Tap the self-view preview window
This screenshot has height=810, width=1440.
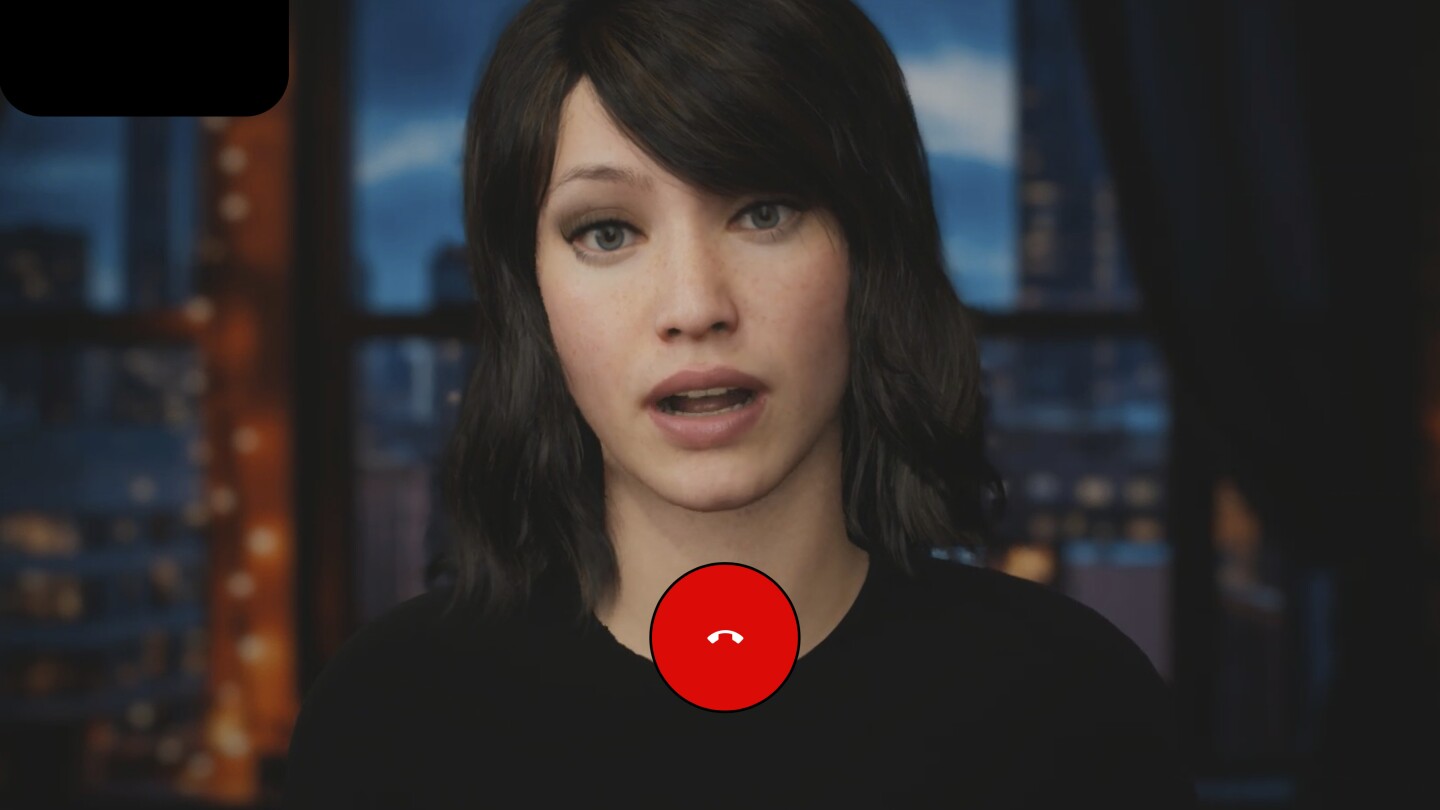pos(144,56)
